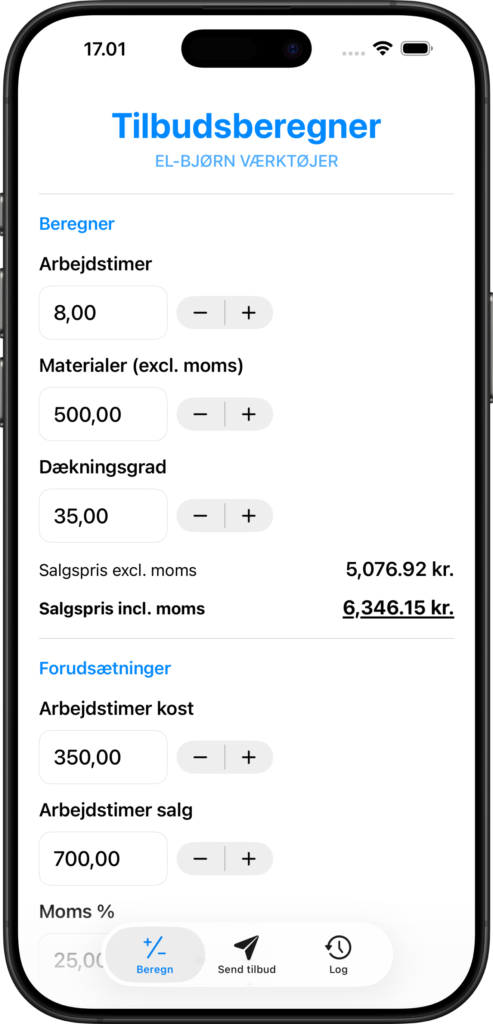Tap the Arbejdstimer value field
Screen dimensions: 493x1024
coord(103,313)
